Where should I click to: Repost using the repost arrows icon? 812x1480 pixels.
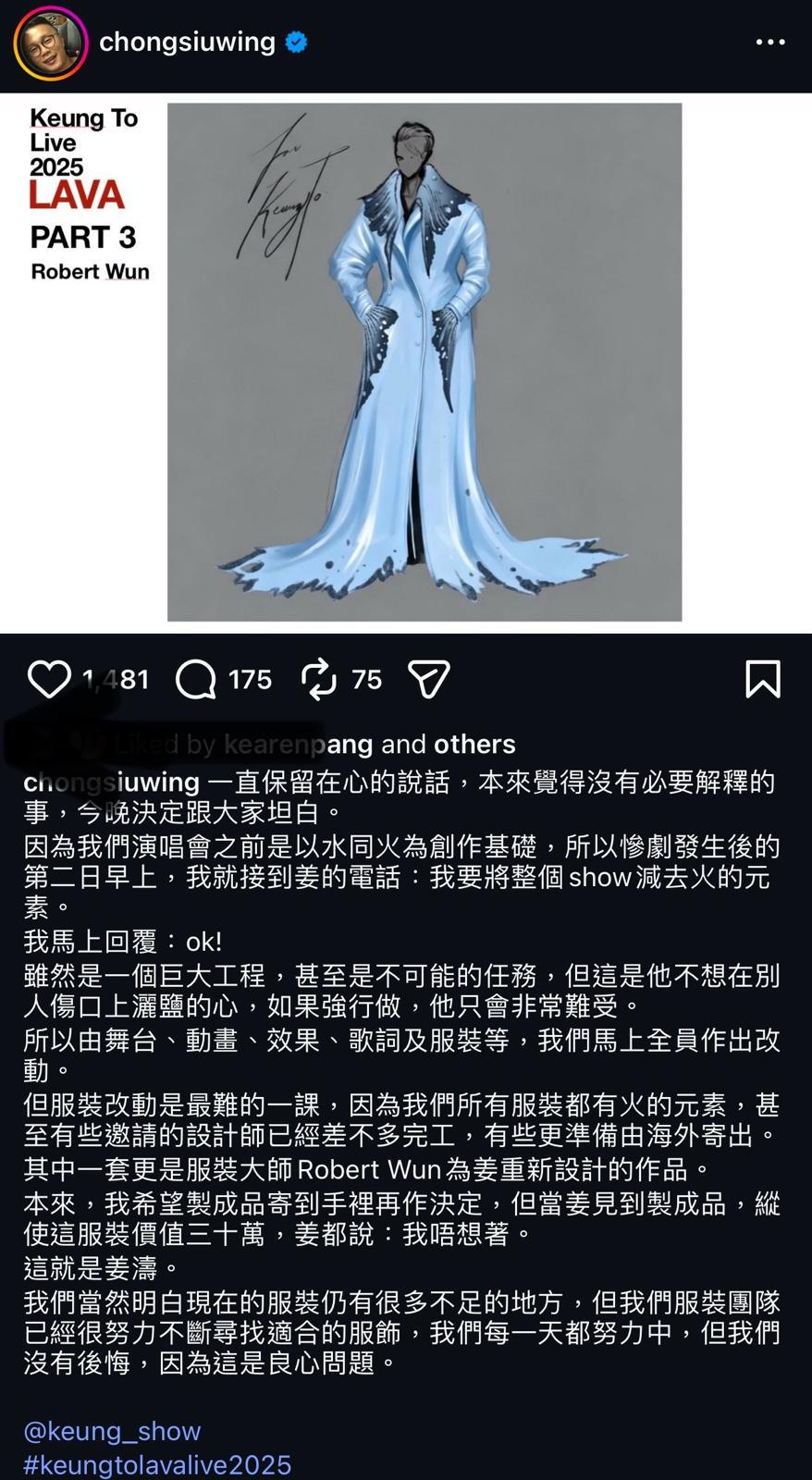(x=319, y=679)
